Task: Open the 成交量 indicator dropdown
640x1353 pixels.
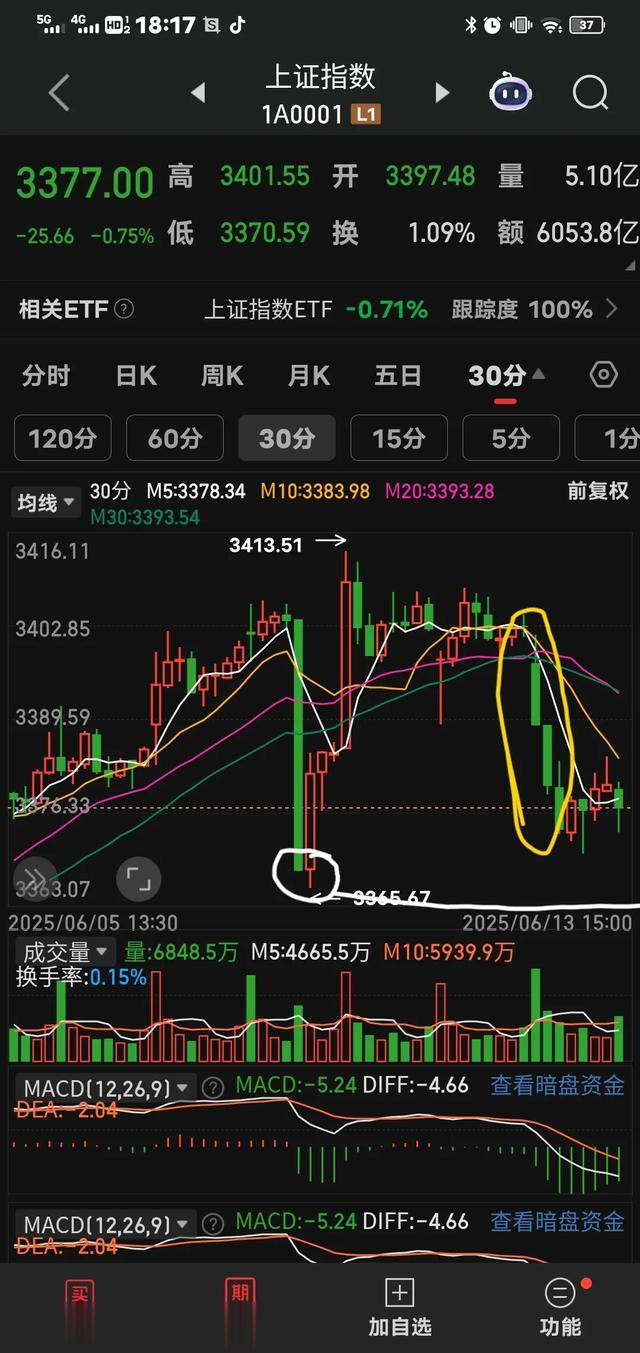Action: (x=63, y=952)
